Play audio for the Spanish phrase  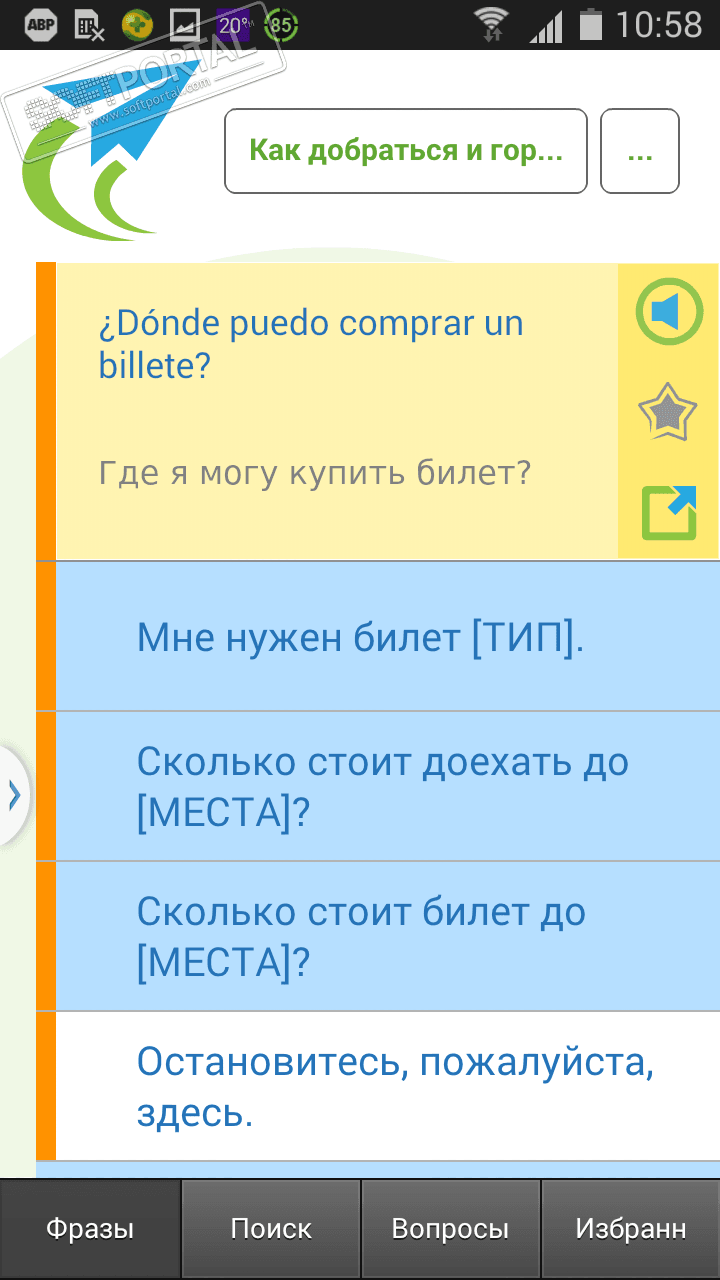pos(668,313)
